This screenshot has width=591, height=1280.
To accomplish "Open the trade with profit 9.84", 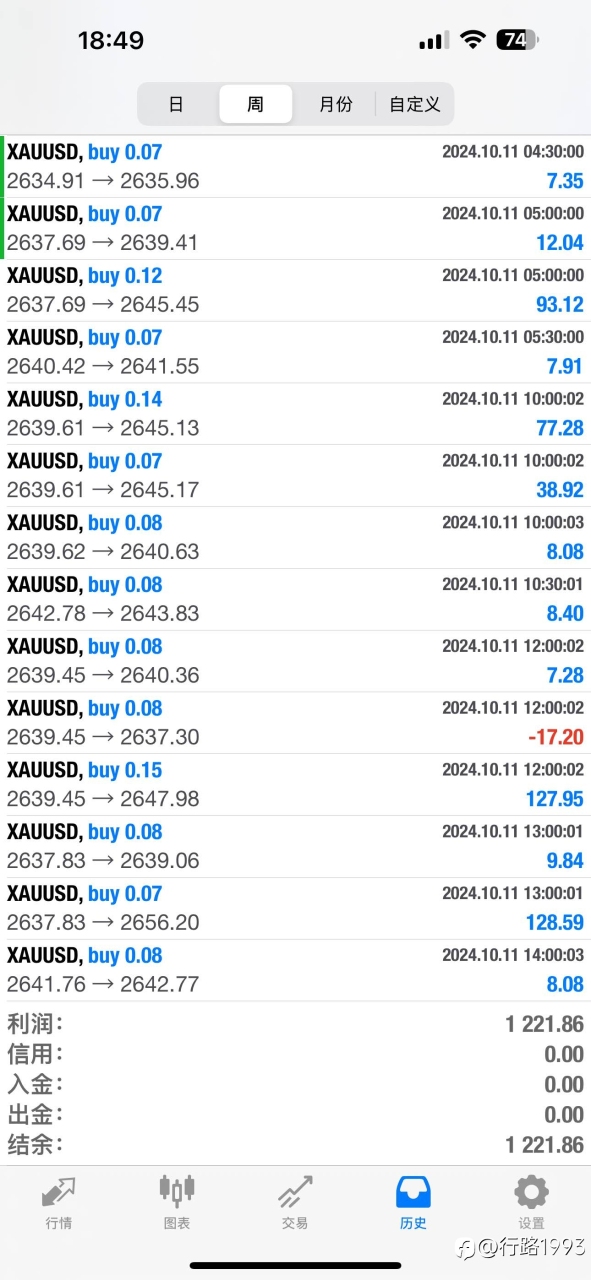I will pyautogui.click(x=295, y=847).
